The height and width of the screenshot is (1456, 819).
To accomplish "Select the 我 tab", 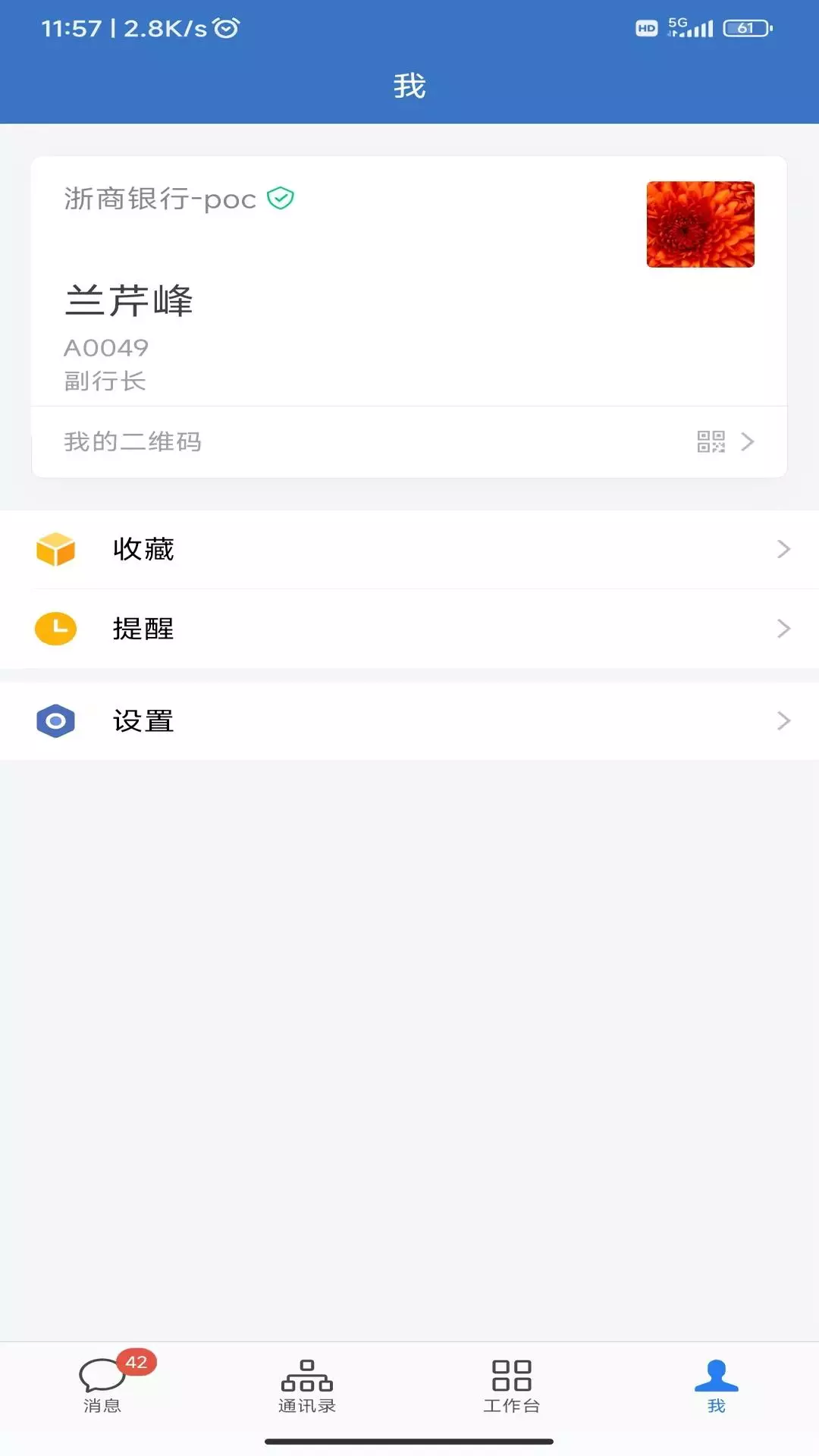I will (x=717, y=1386).
